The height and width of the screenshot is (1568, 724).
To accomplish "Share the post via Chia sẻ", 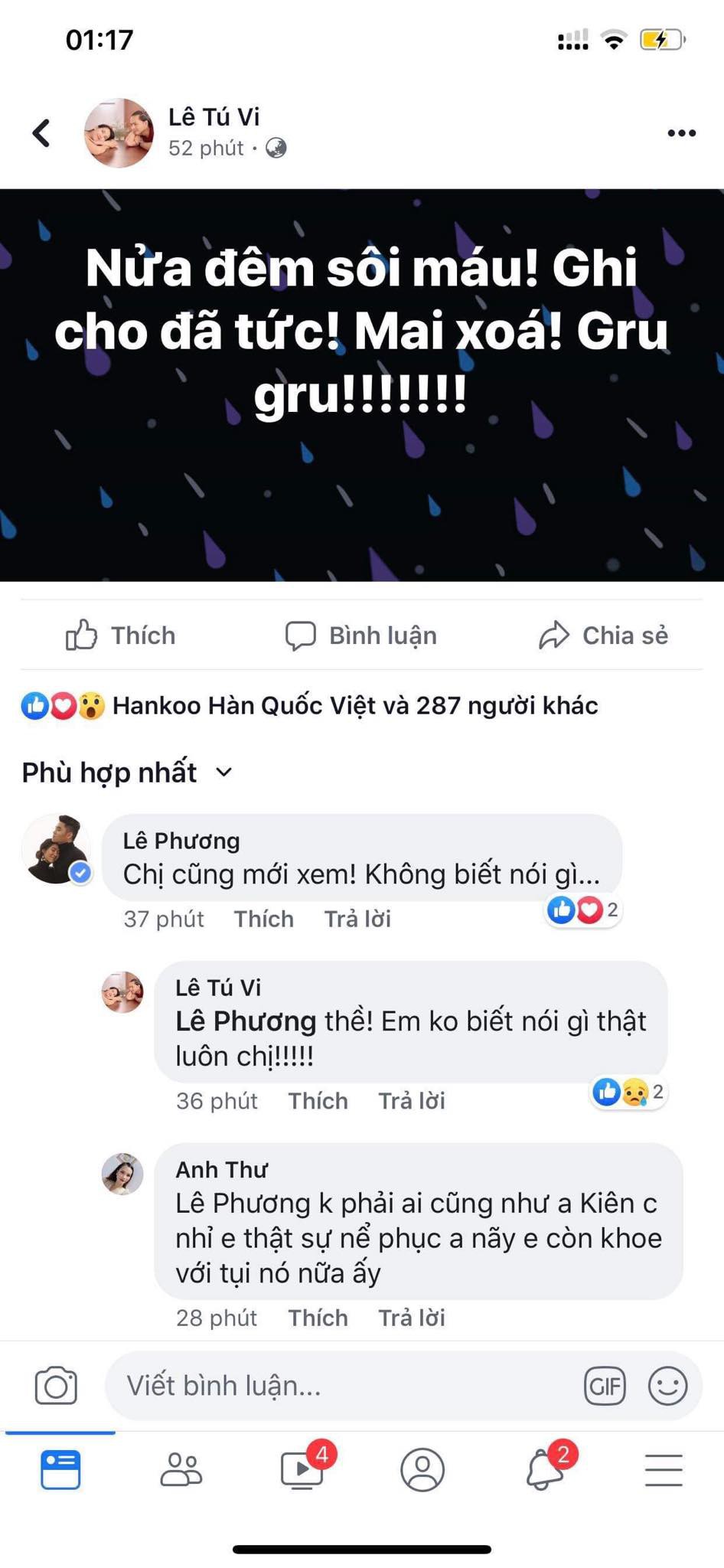I will 603,635.
